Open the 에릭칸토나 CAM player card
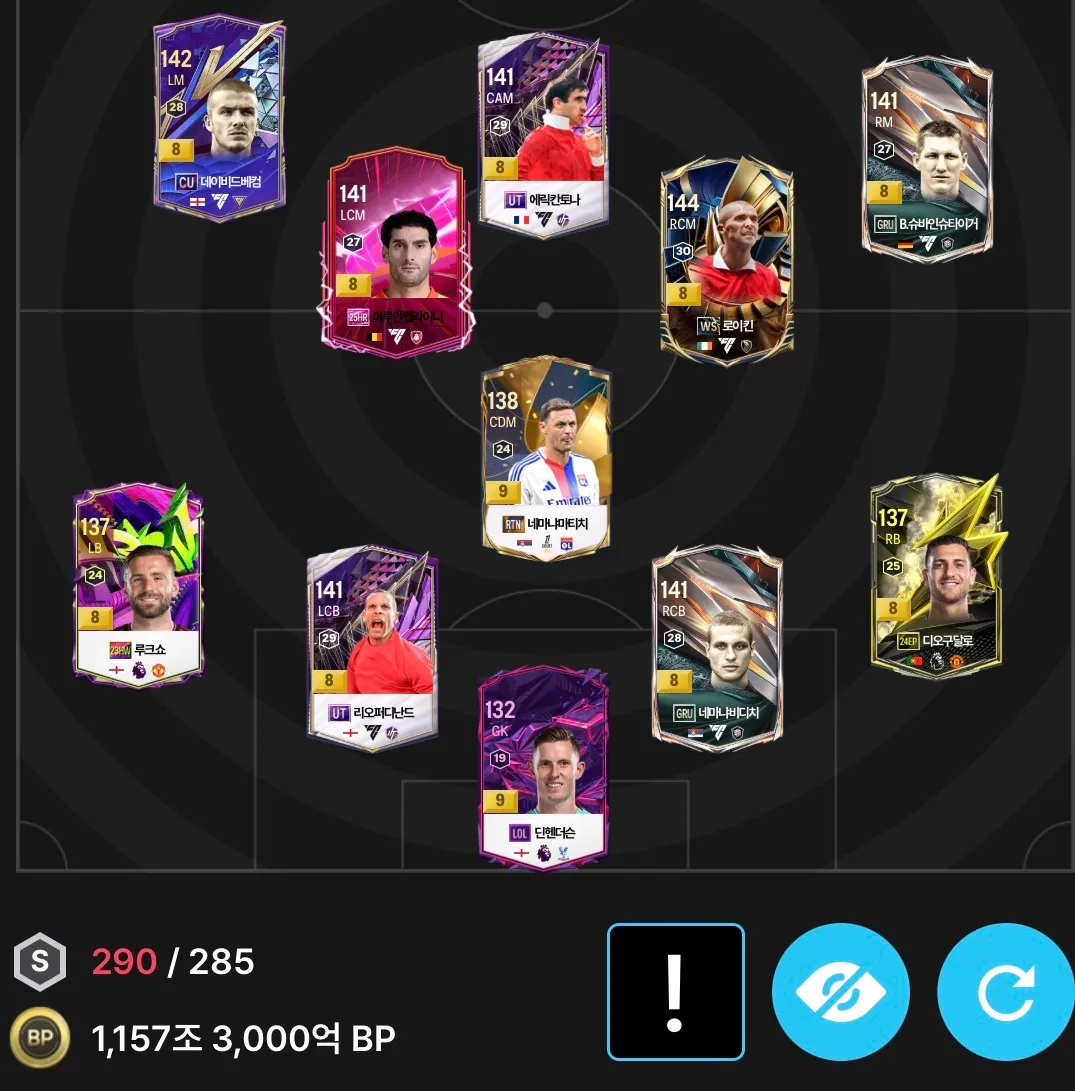 (543, 138)
